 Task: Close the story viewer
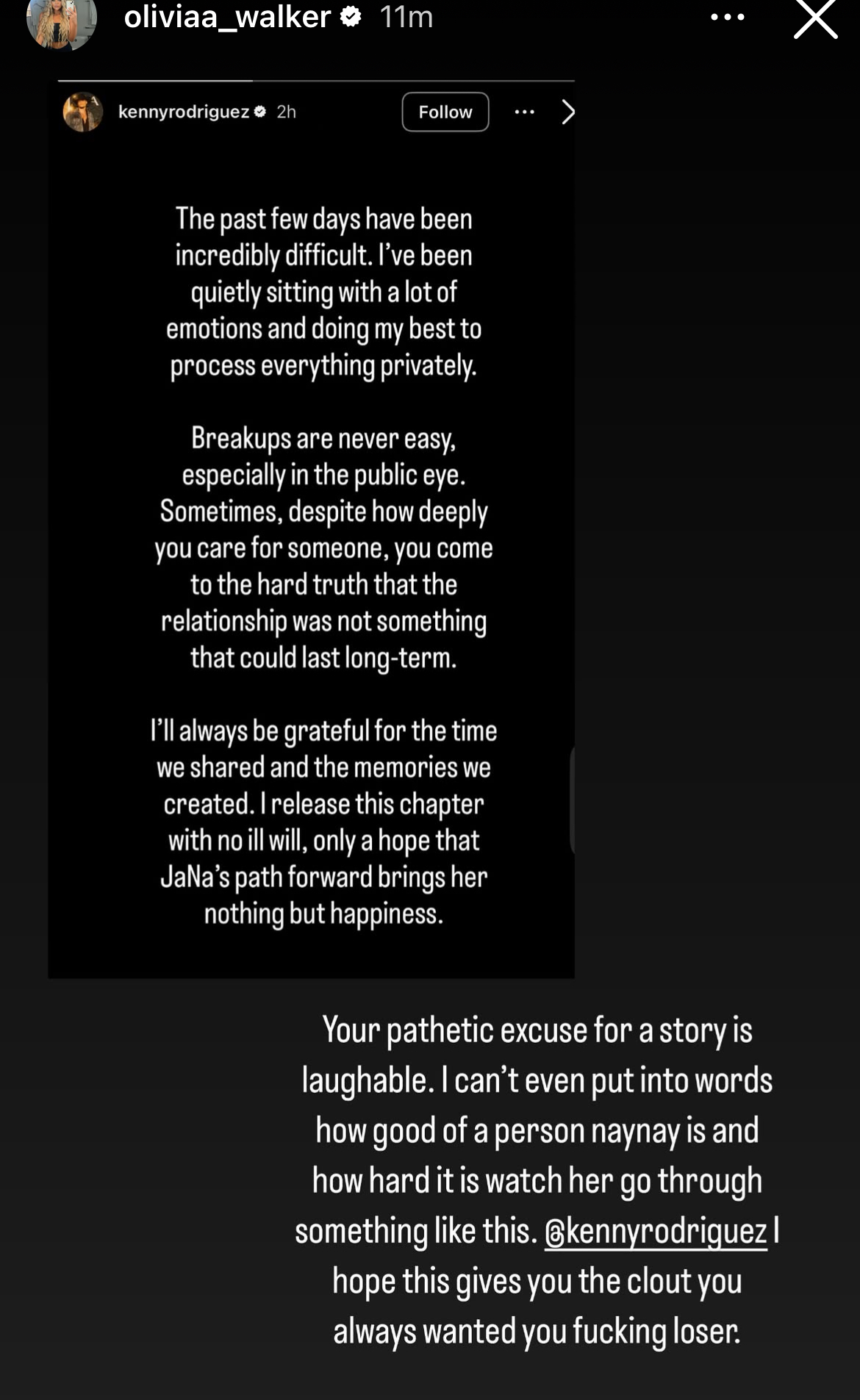(816, 18)
